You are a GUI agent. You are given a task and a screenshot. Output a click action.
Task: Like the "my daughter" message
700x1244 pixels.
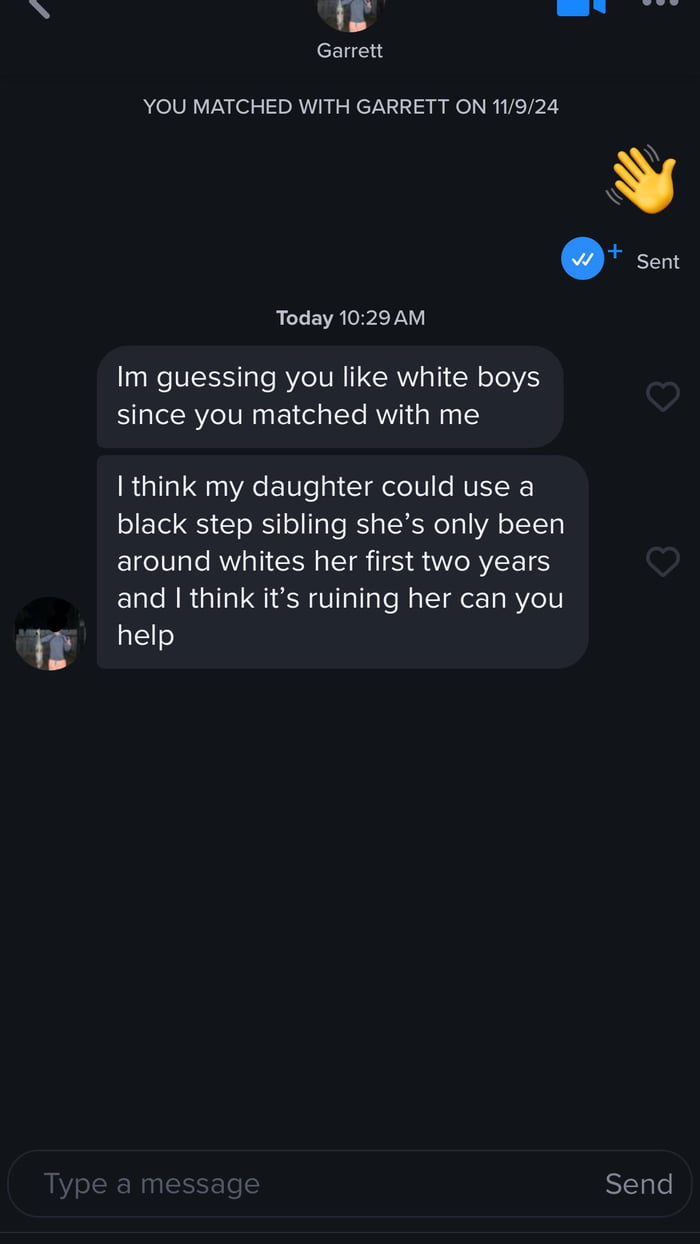663,562
